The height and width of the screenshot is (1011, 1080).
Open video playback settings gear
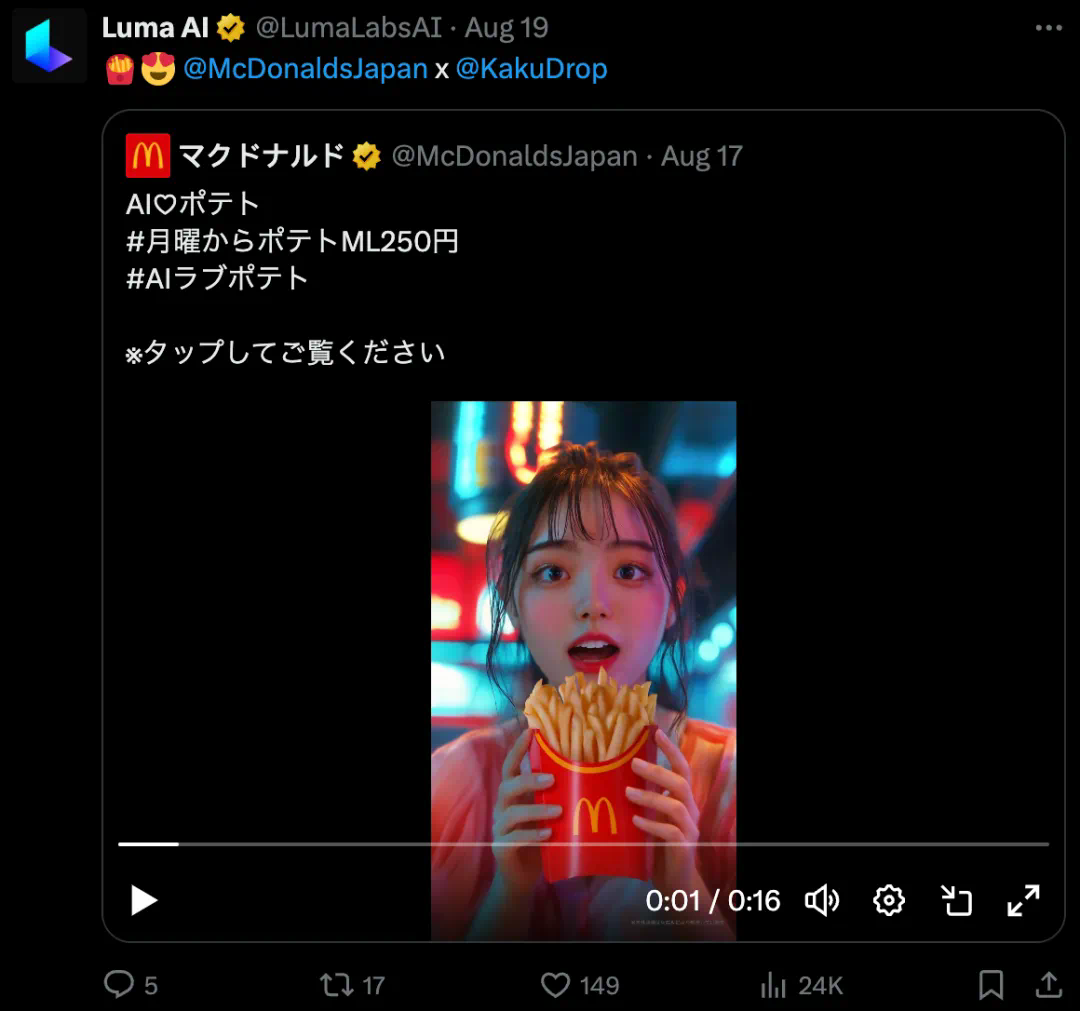coord(889,901)
